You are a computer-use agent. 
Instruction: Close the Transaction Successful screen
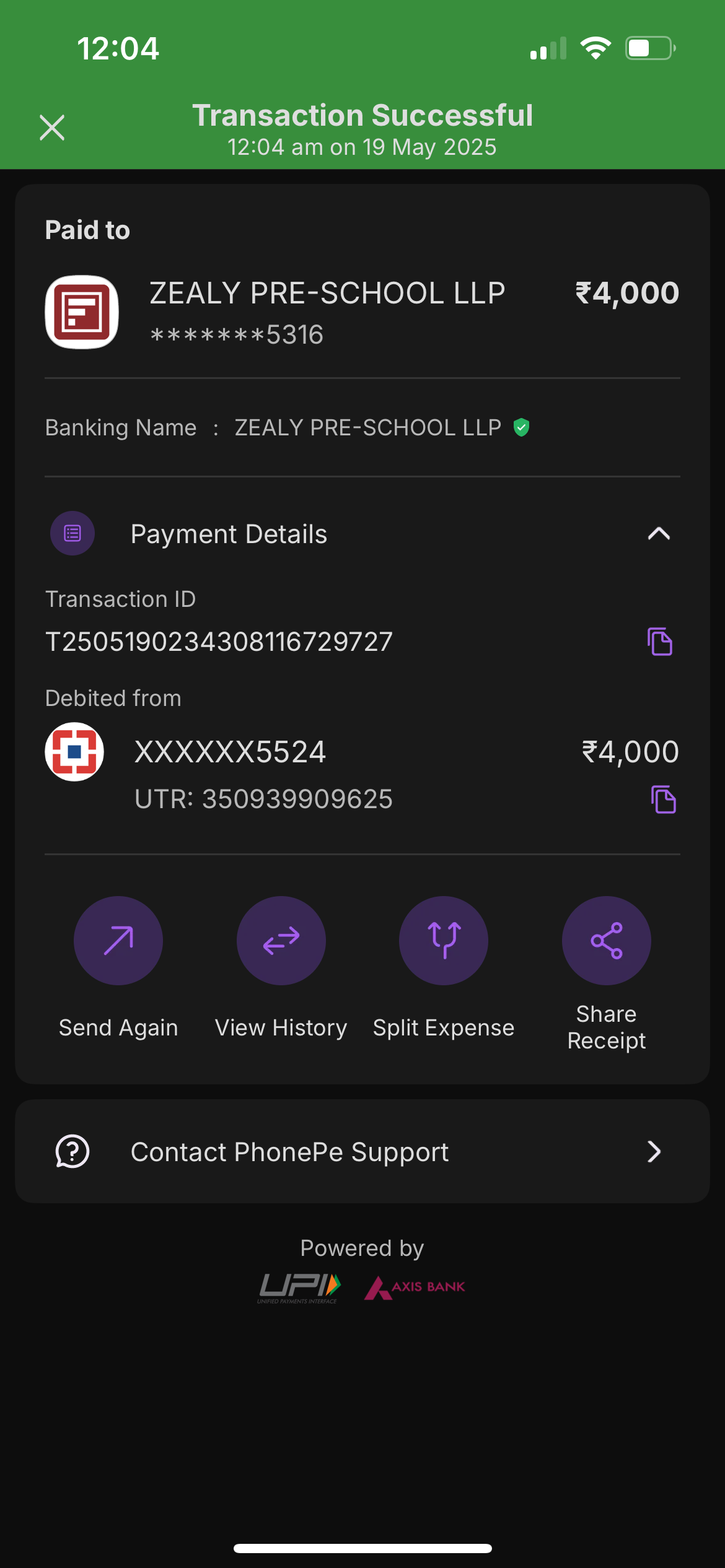52,128
